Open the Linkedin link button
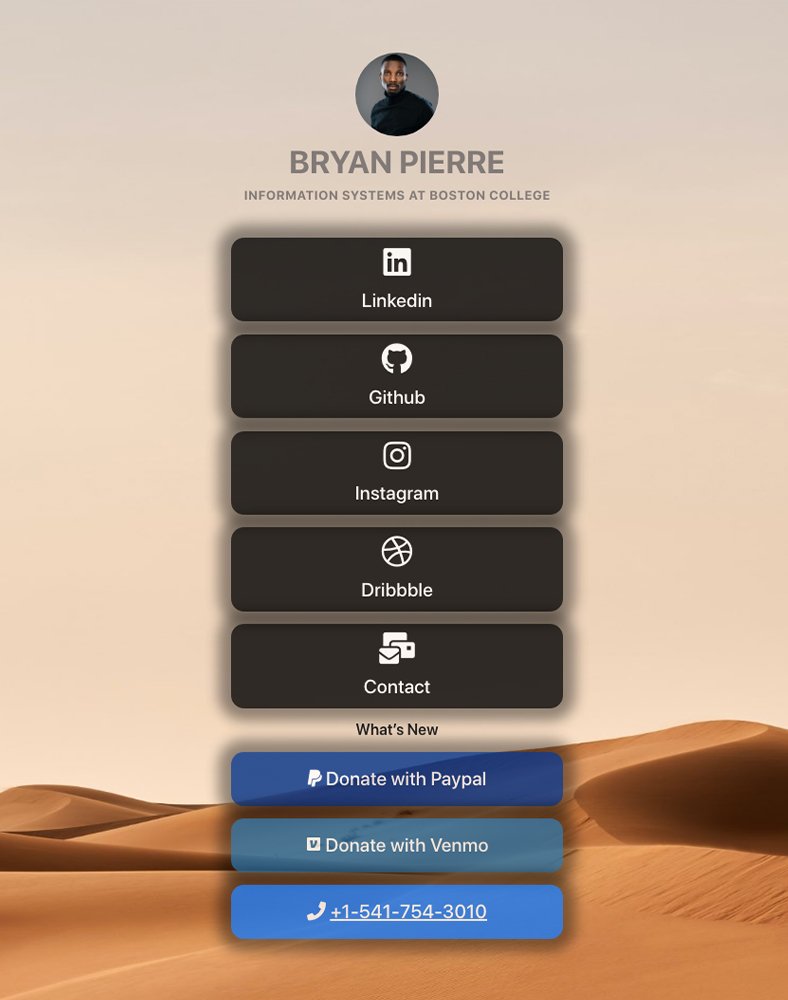The image size is (788, 1000). pyautogui.click(x=396, y=279)
